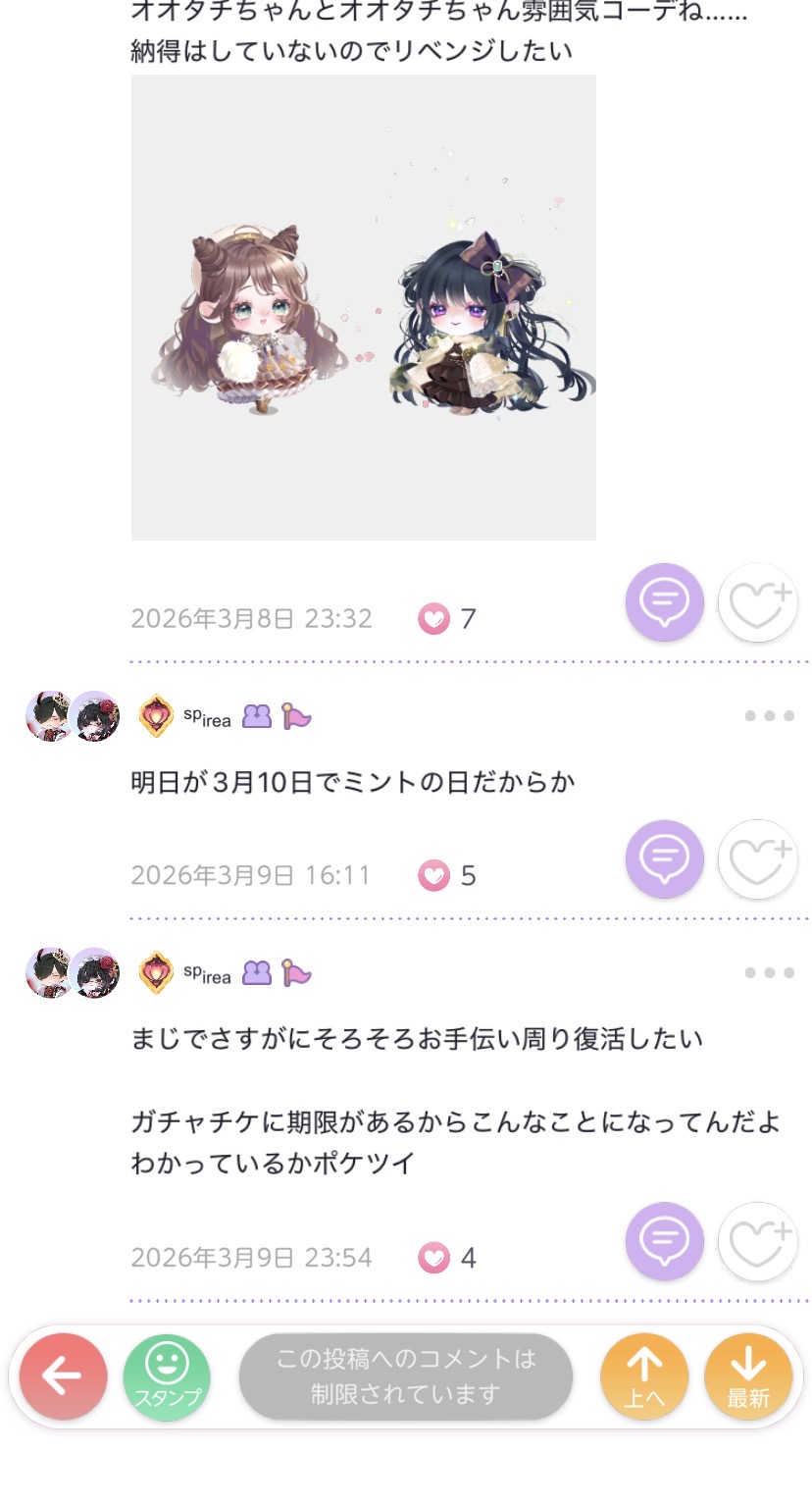Like the March 9 23:54 post
Viewport: 812px width, 1505px height.
757,1241
